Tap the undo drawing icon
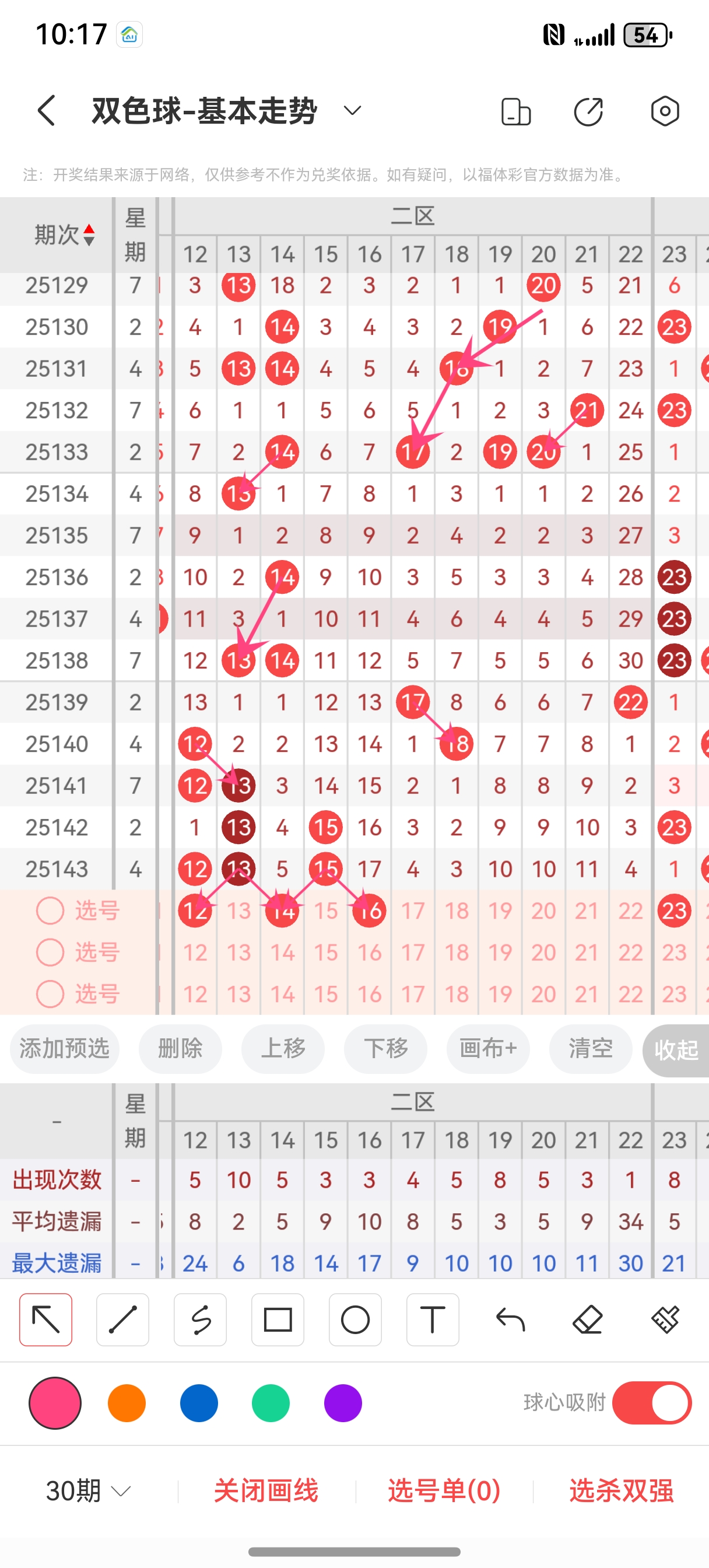The image size is (709, 1568). click(x=511, y=1319)
